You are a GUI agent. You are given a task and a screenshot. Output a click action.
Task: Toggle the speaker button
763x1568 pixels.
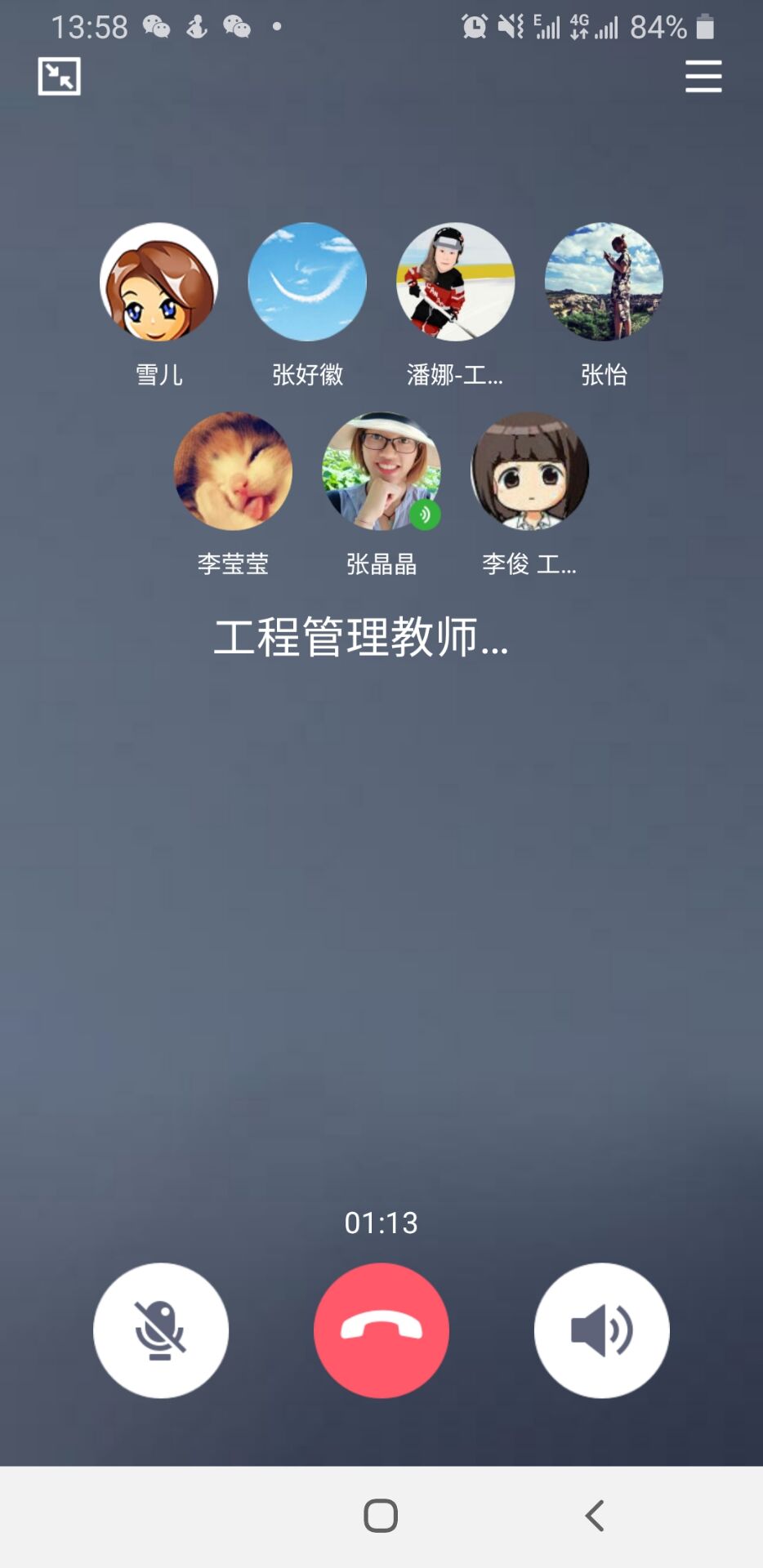[x=602, y=1330]
